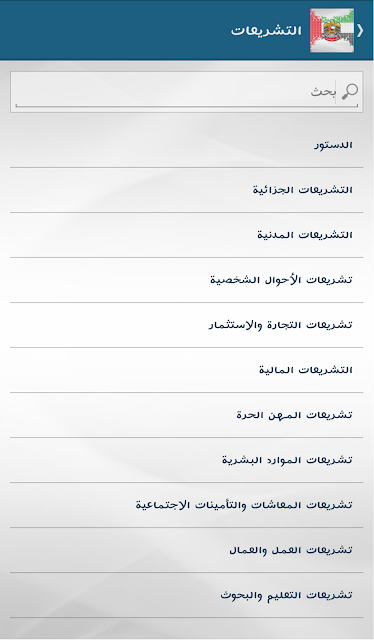The height and width of the screenshot is (640, 374).
Task: Open الدستور
Action: point(187,145)
